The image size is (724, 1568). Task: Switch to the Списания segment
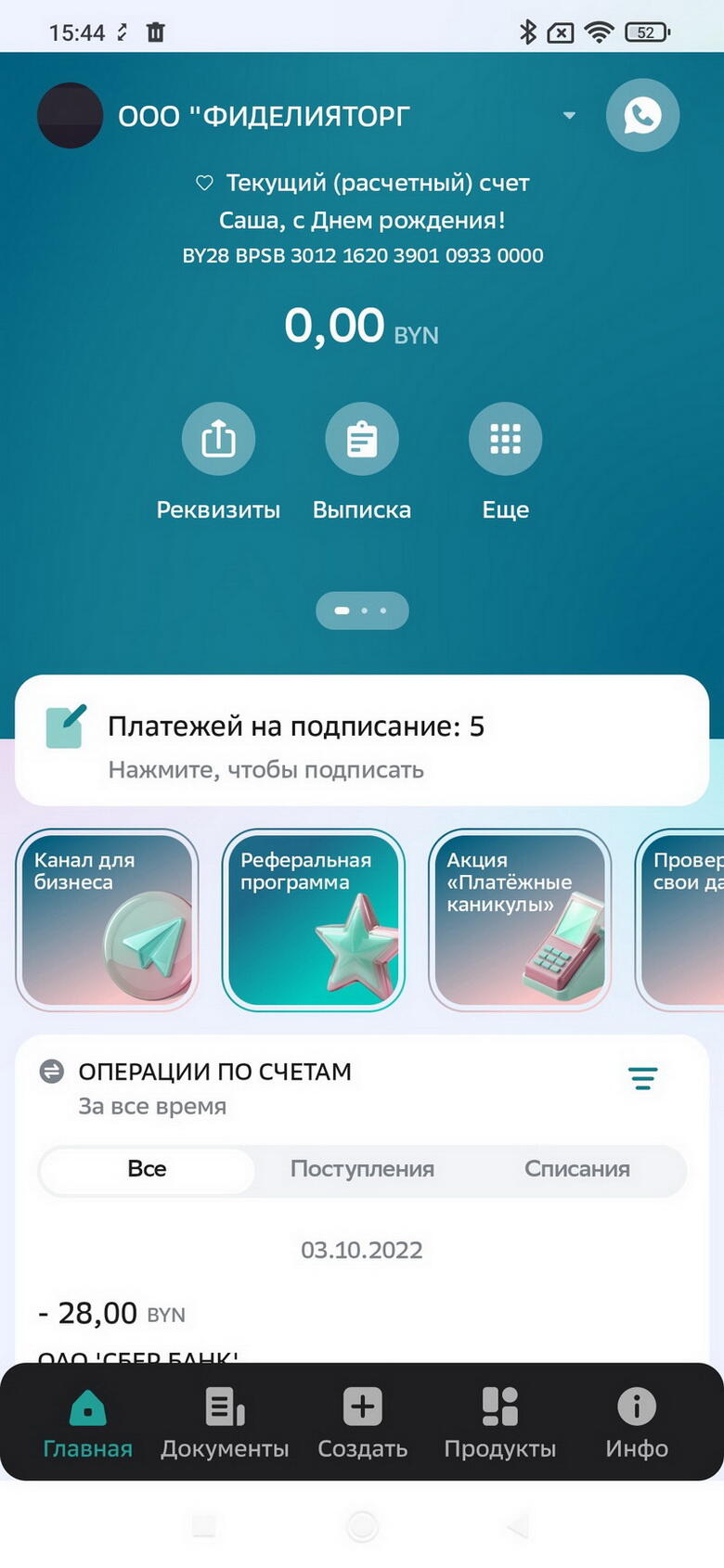coord(576,1169)
